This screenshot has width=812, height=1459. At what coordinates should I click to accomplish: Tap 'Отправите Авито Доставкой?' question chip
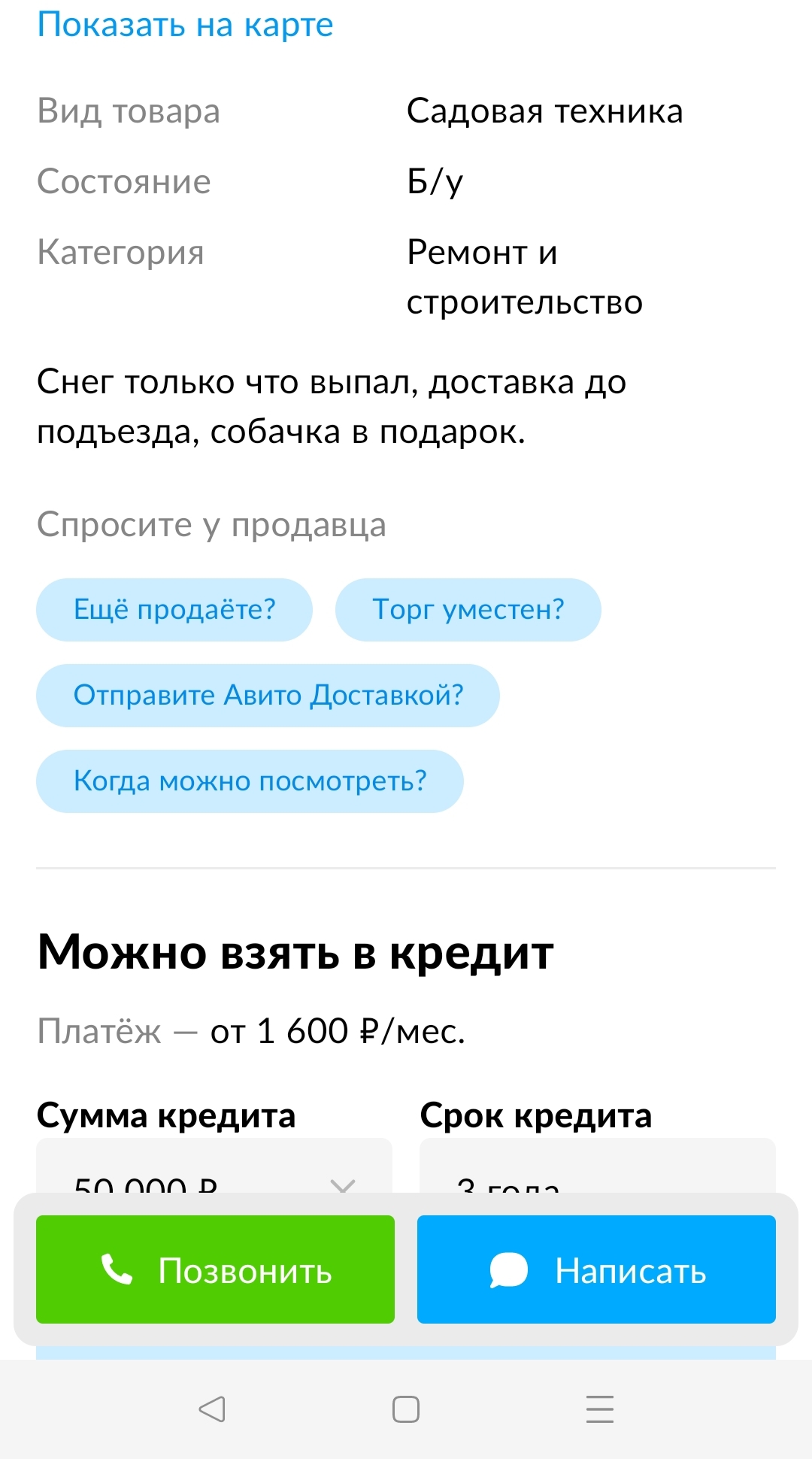coord(268,695)
